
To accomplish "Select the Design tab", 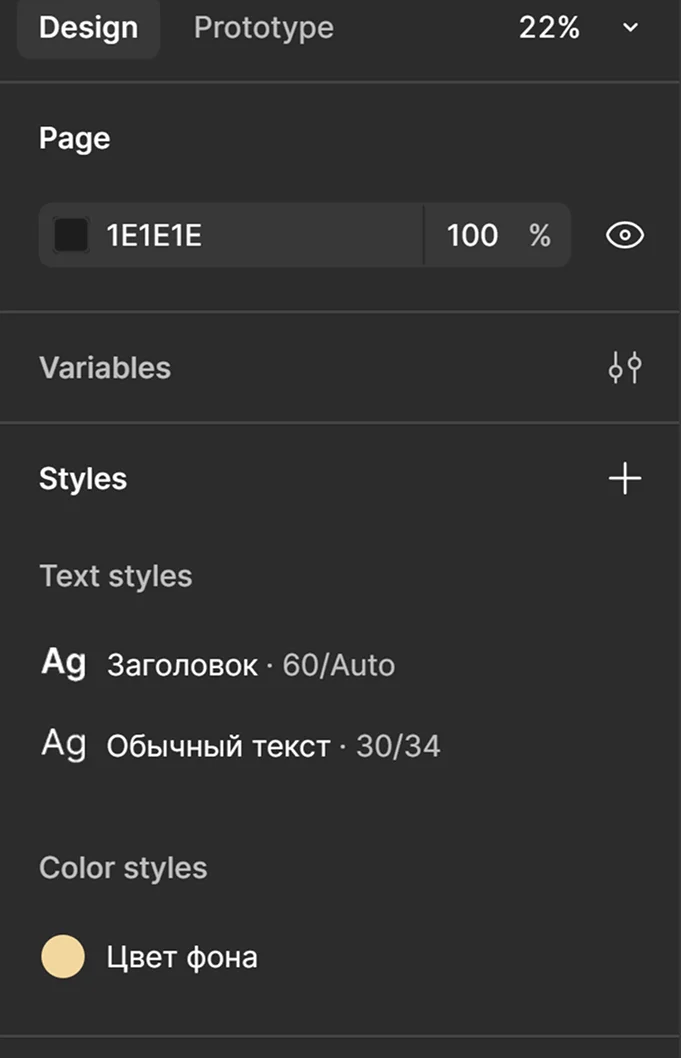I will point(88,28).
